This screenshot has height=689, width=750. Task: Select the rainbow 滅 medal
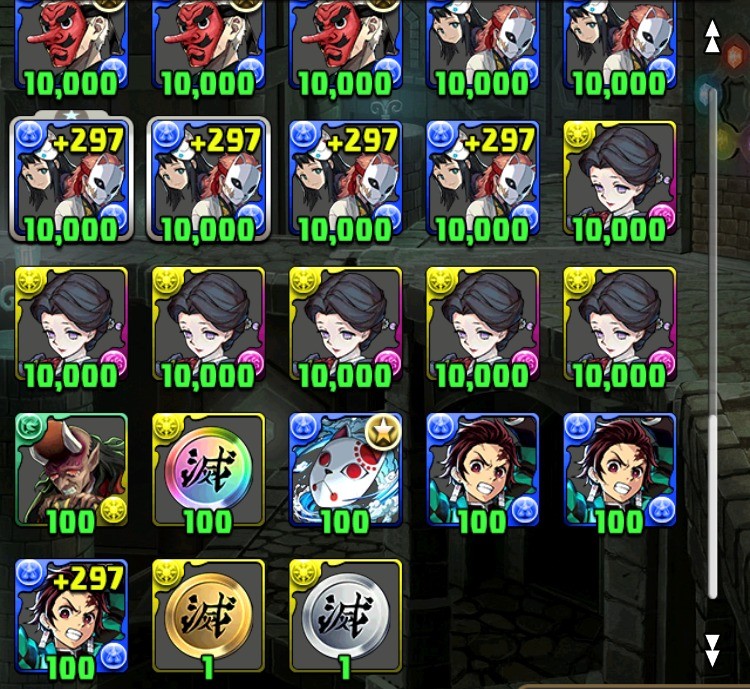coord(208,471)
